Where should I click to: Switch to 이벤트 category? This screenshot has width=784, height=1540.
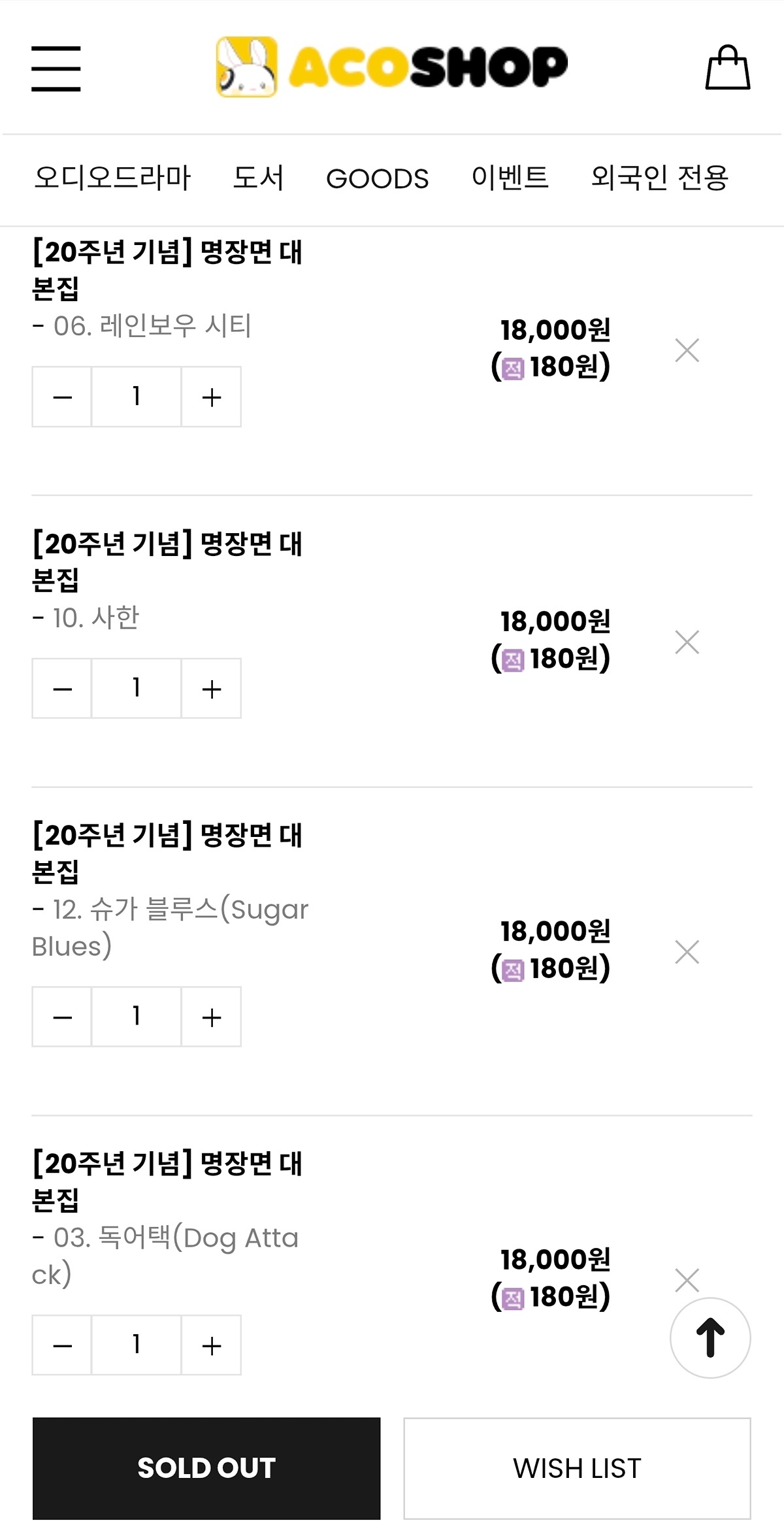coord(510,178)
